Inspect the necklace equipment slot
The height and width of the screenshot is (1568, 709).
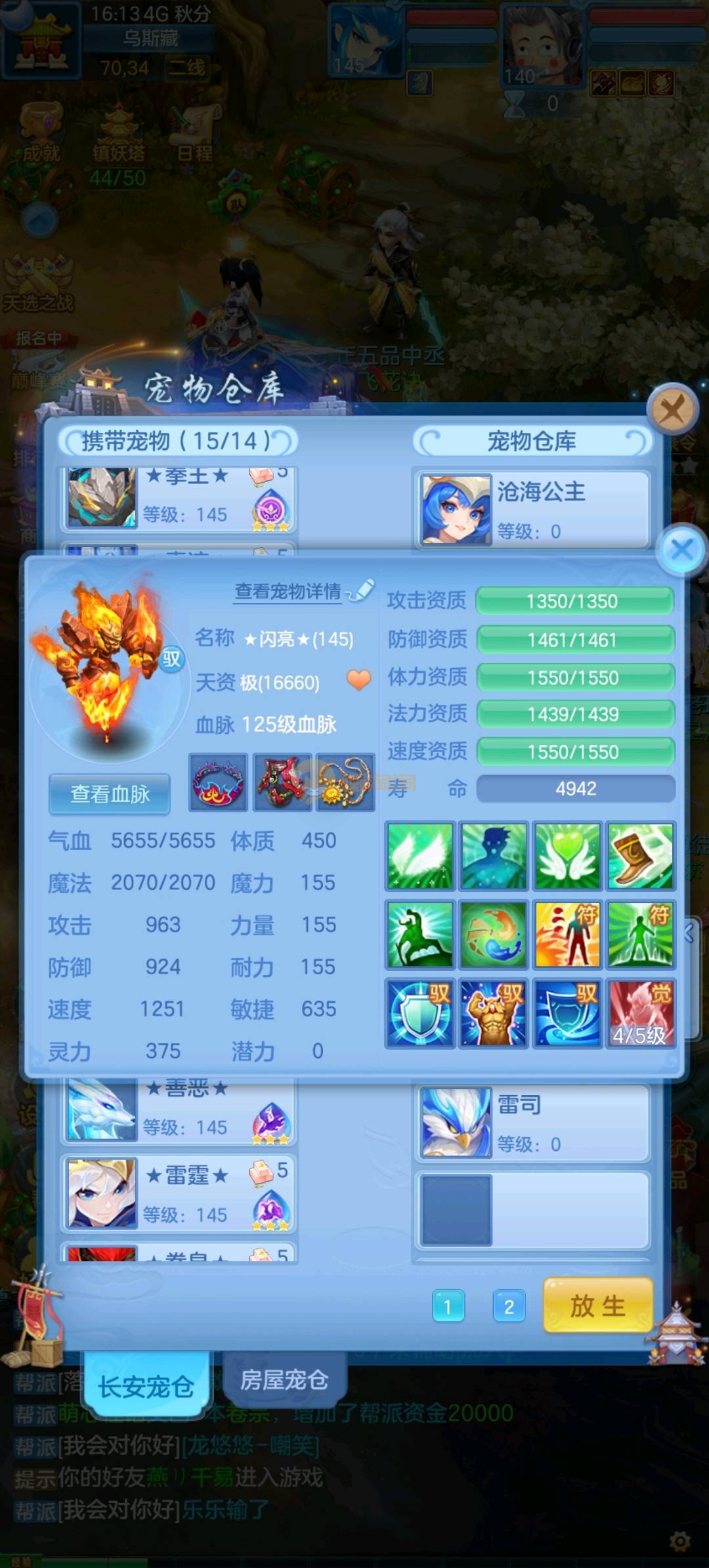(x=345, y=782)
